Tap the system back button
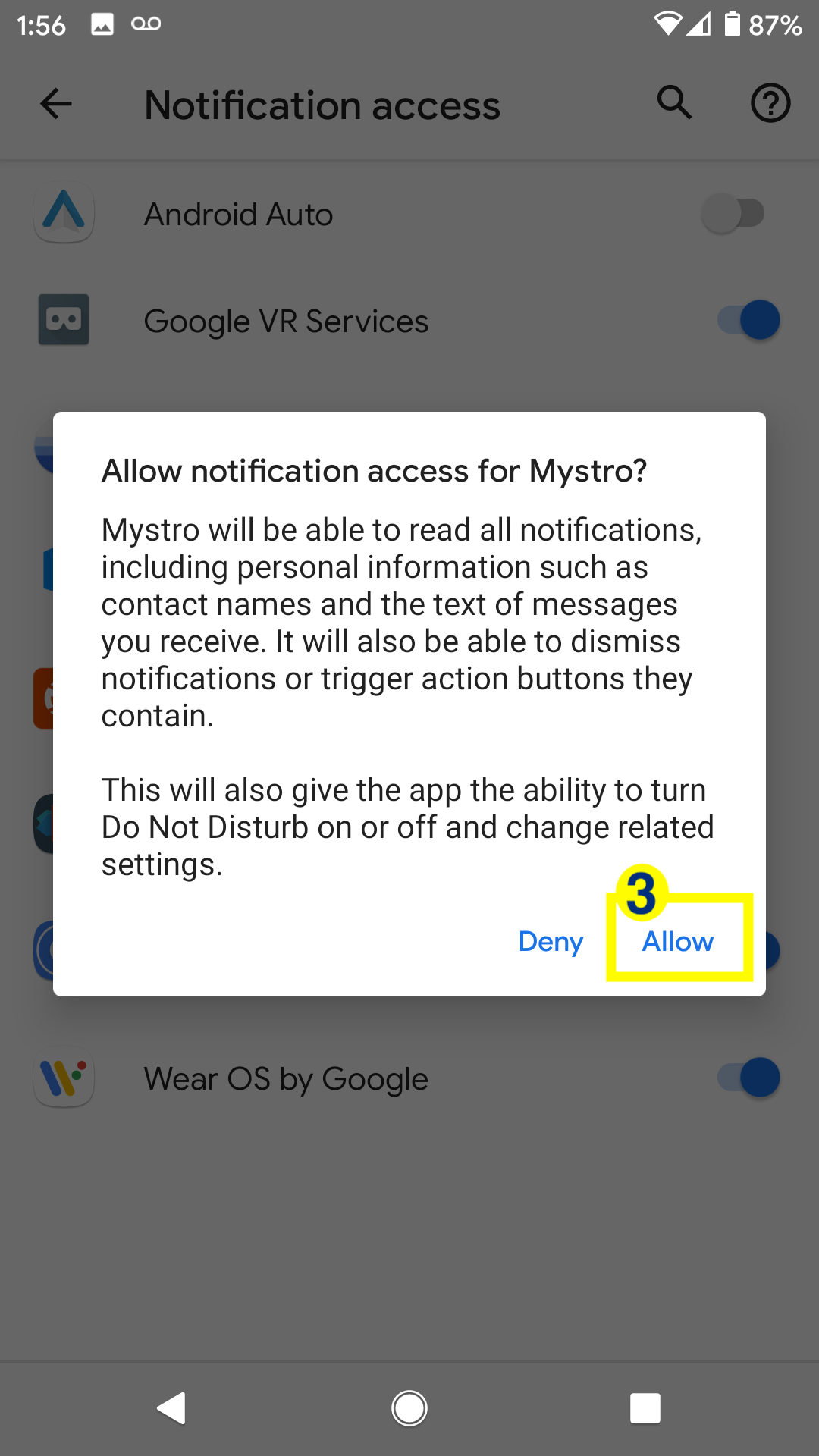 pyautogui.click(x=171, y=1408)
